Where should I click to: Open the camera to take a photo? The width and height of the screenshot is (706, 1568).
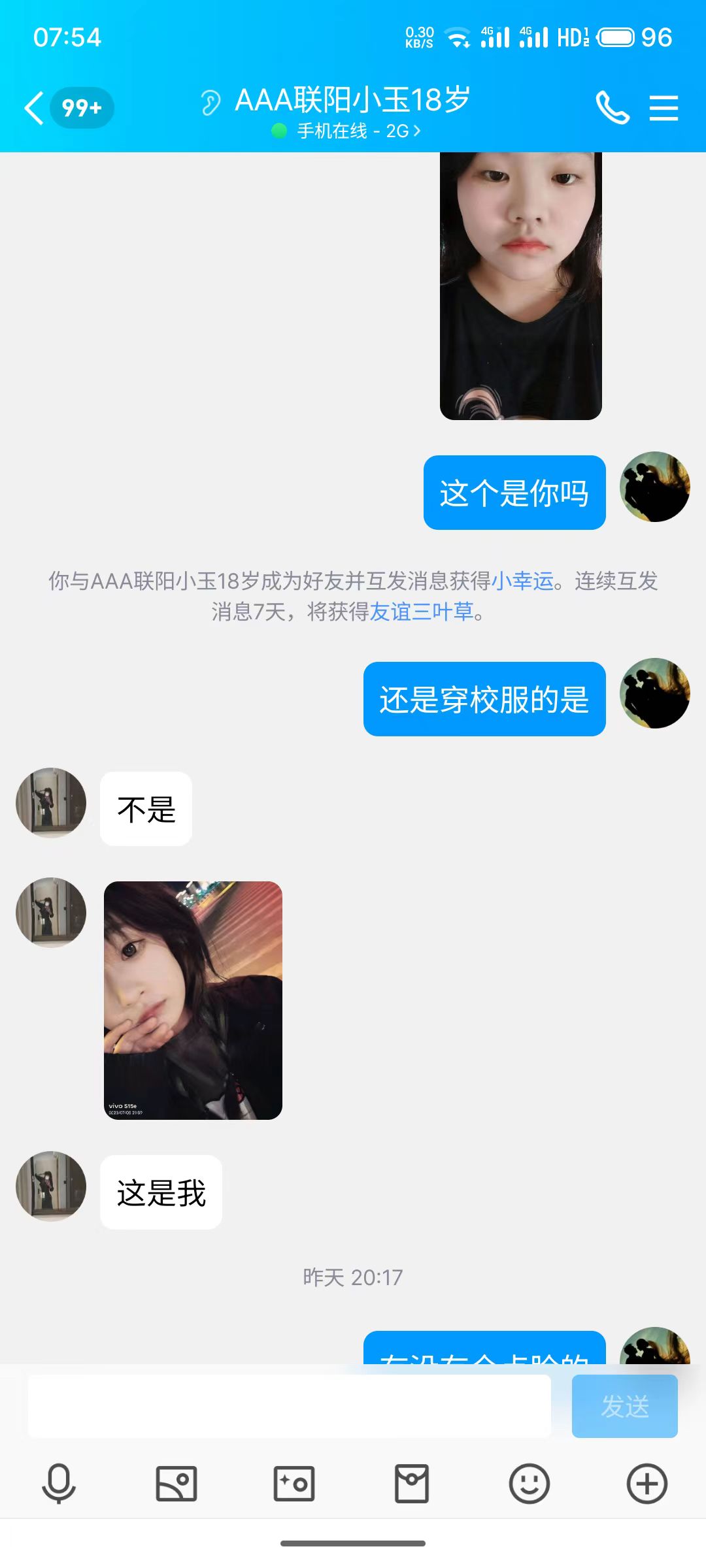pos(294,1484)
